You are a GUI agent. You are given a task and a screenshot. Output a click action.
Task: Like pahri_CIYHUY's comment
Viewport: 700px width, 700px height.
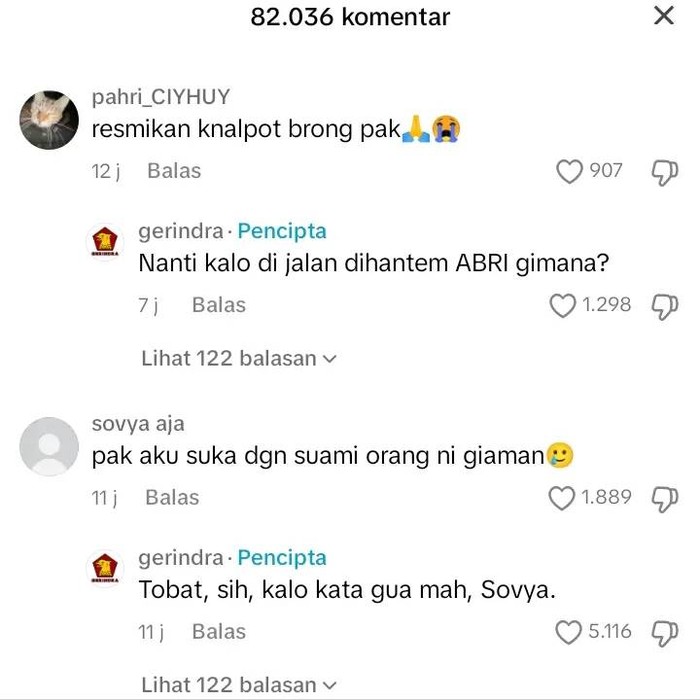click(569, 172)
